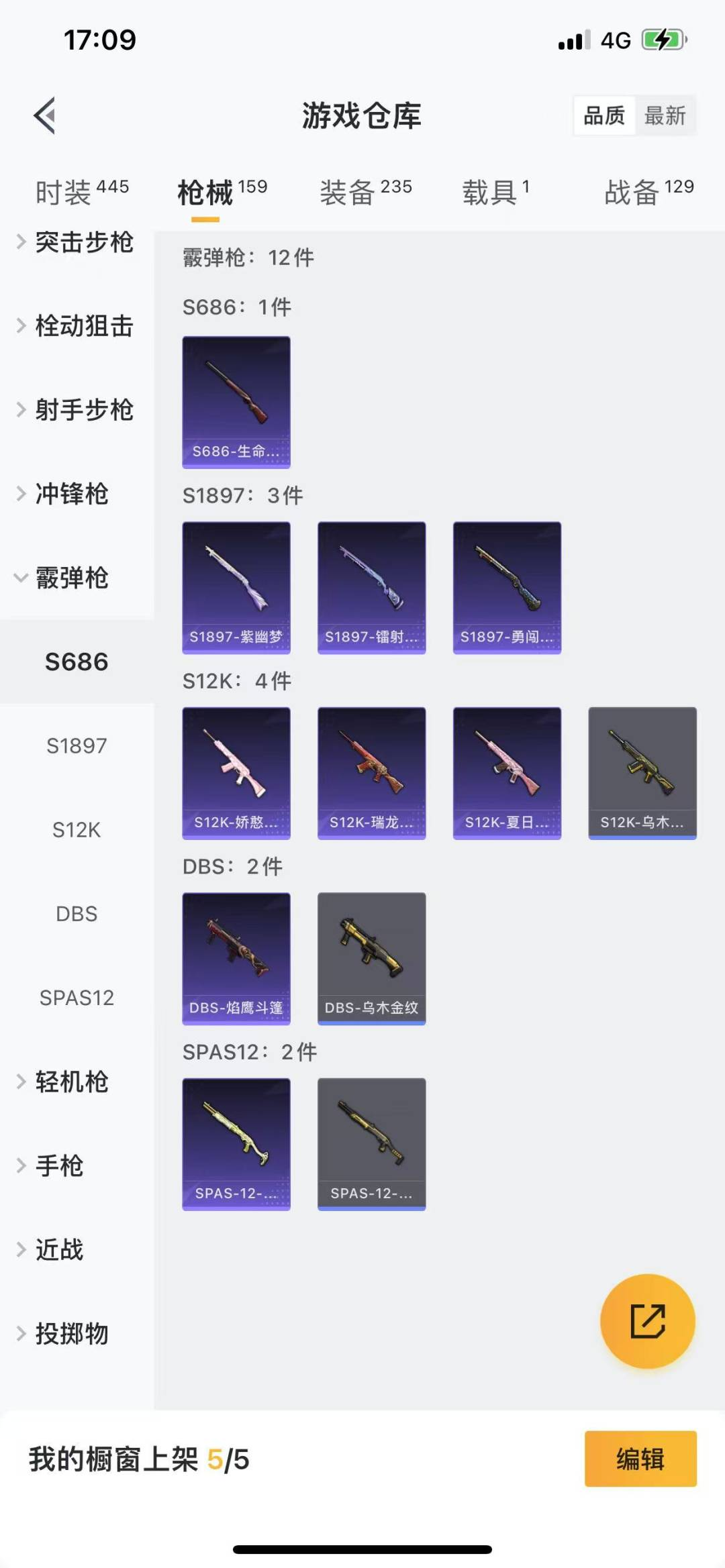This screenshot has height=1568, width=725.
Task: Switch to the 装备 tab
Action: pos(365,193)
